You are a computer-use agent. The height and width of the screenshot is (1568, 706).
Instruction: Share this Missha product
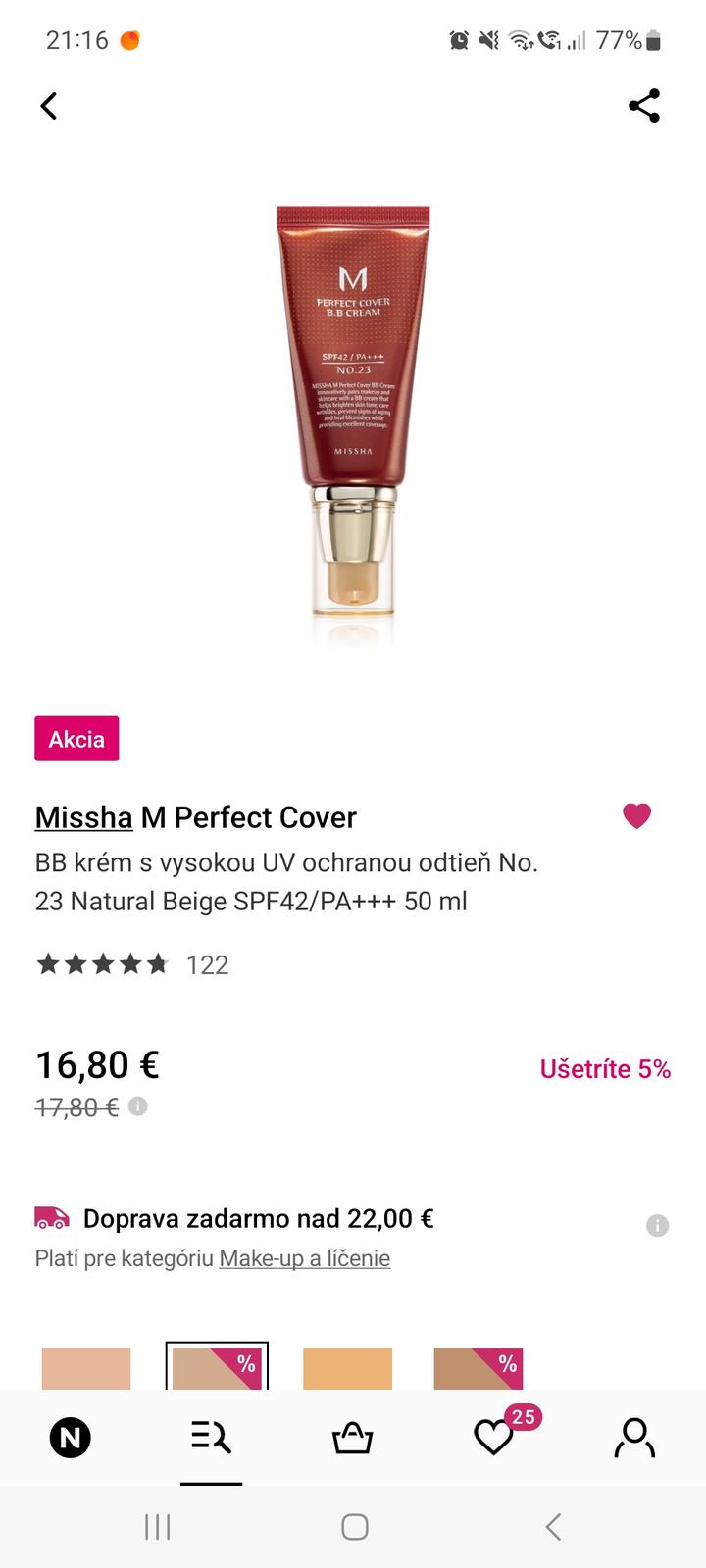643,106
